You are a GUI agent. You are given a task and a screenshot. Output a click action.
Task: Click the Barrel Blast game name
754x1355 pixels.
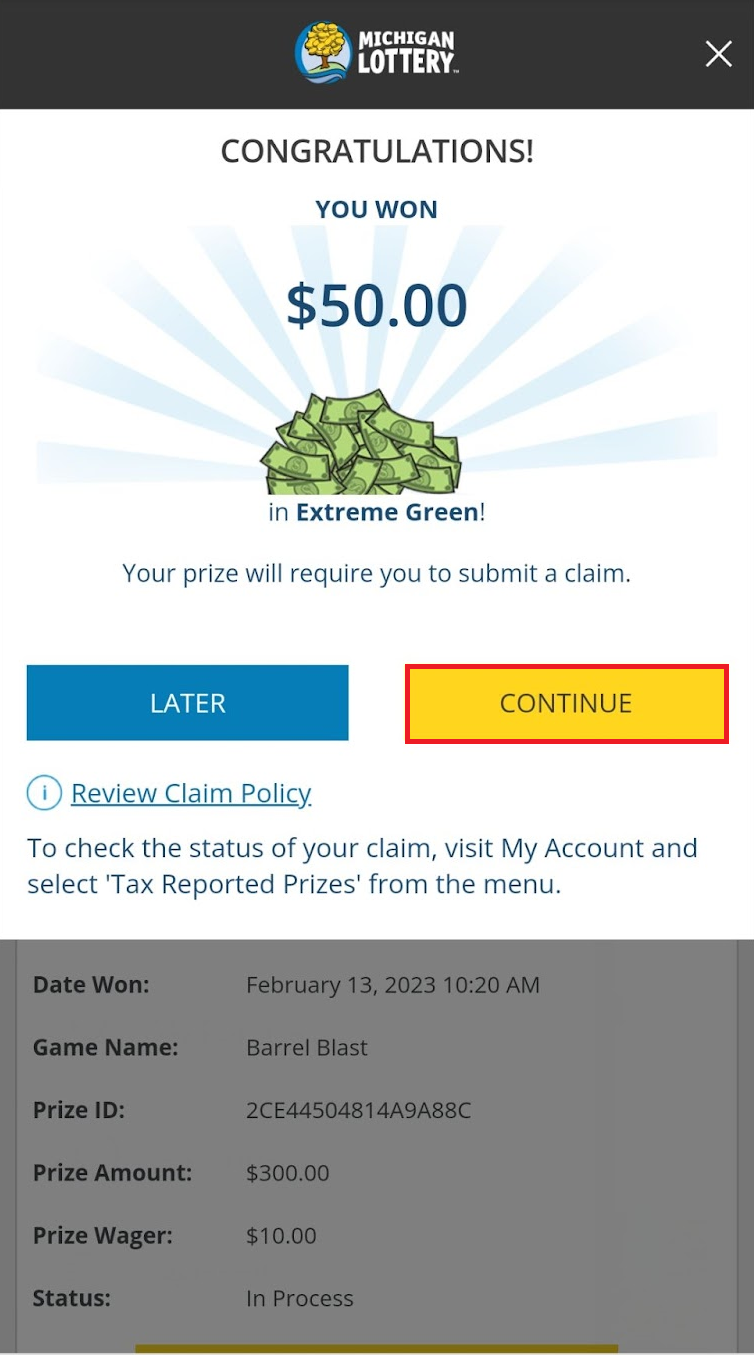coord(306,1047)
